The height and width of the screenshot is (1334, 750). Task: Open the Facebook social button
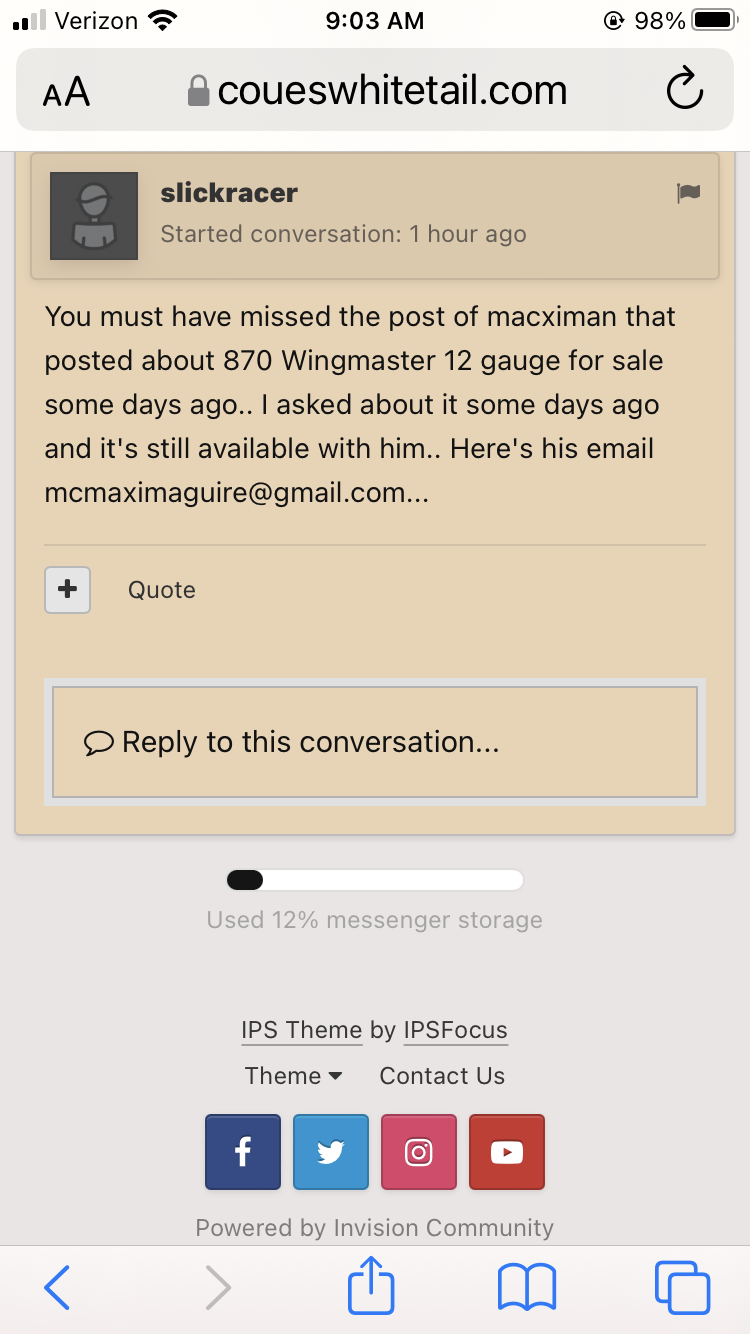coord(243,1152)
